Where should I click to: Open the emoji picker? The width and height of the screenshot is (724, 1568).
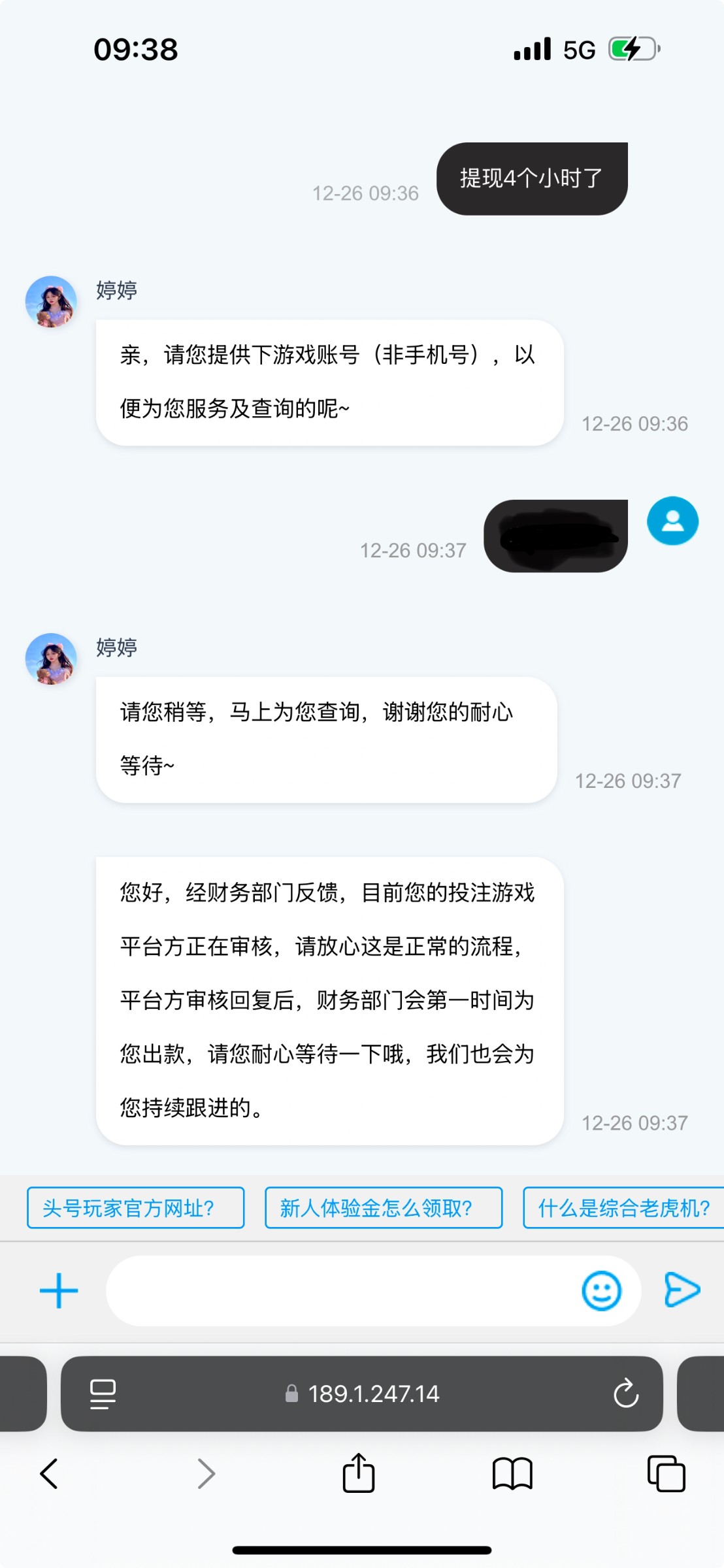[x=601, y=1291]
